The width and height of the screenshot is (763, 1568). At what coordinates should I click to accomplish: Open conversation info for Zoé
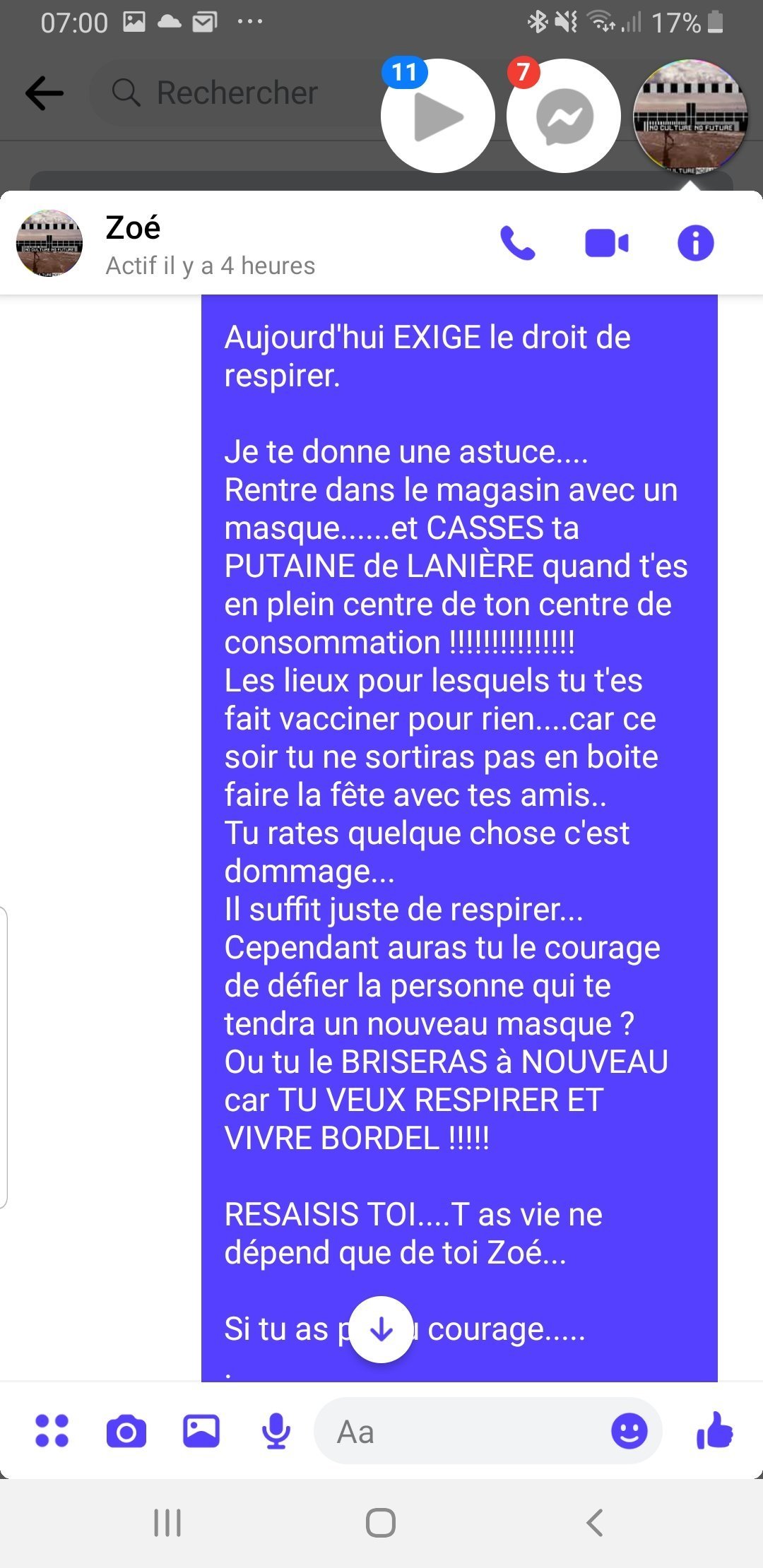coord(695,244)
